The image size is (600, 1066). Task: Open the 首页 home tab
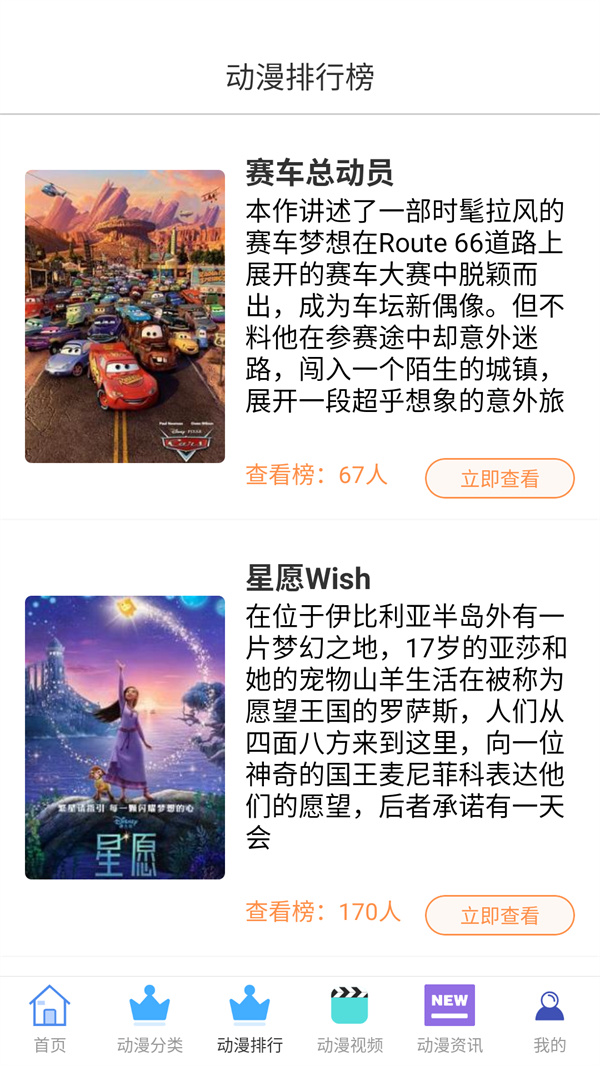pyautogui.click(x=50, y=1018)
